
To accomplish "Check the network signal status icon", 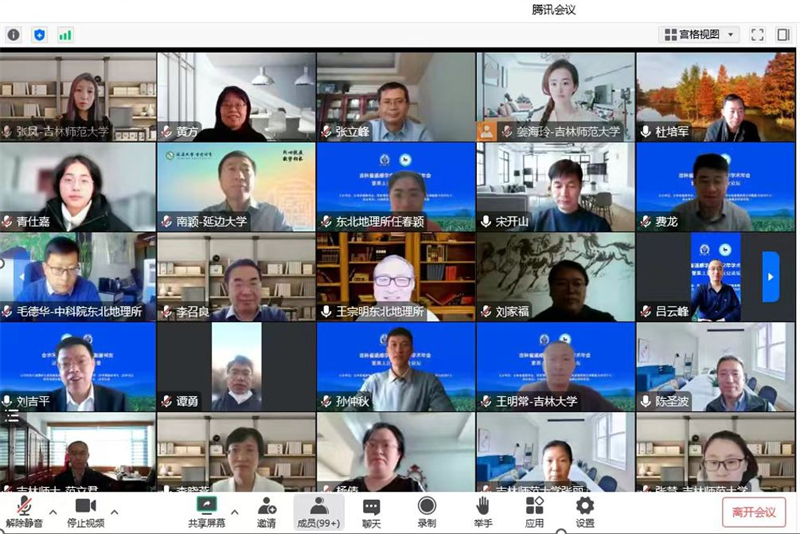I will [65, 35].
